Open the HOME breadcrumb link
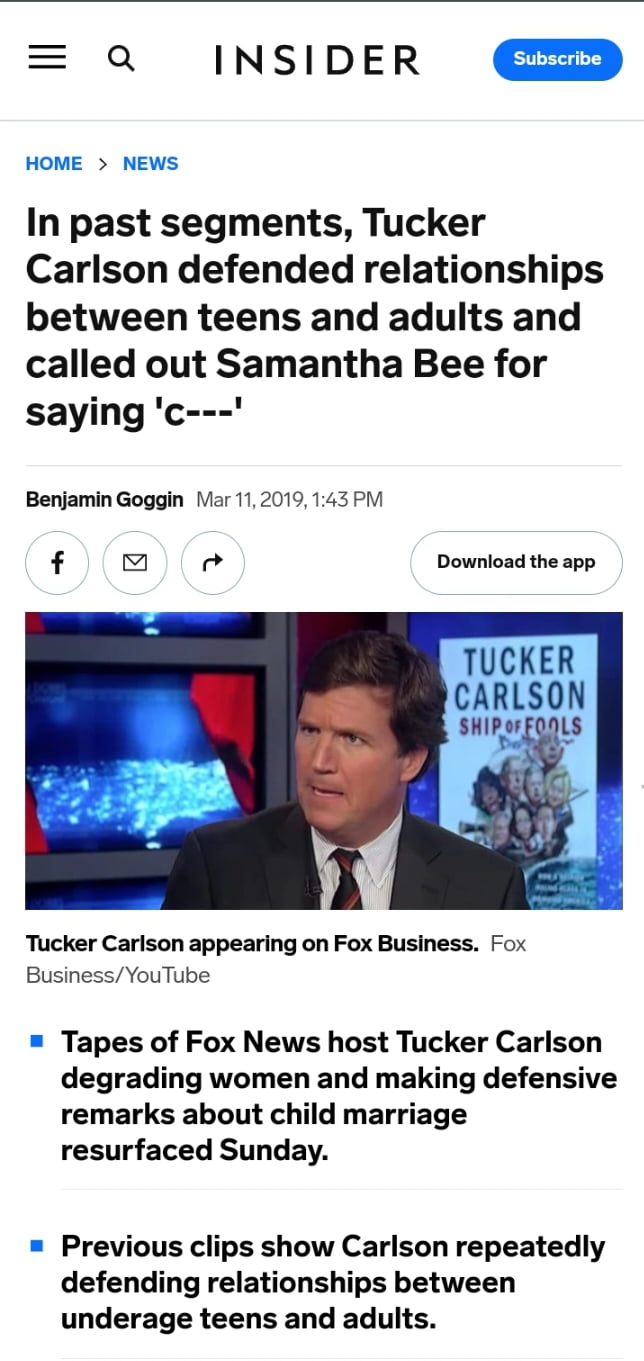The image size is (644, 1361). 54,164
